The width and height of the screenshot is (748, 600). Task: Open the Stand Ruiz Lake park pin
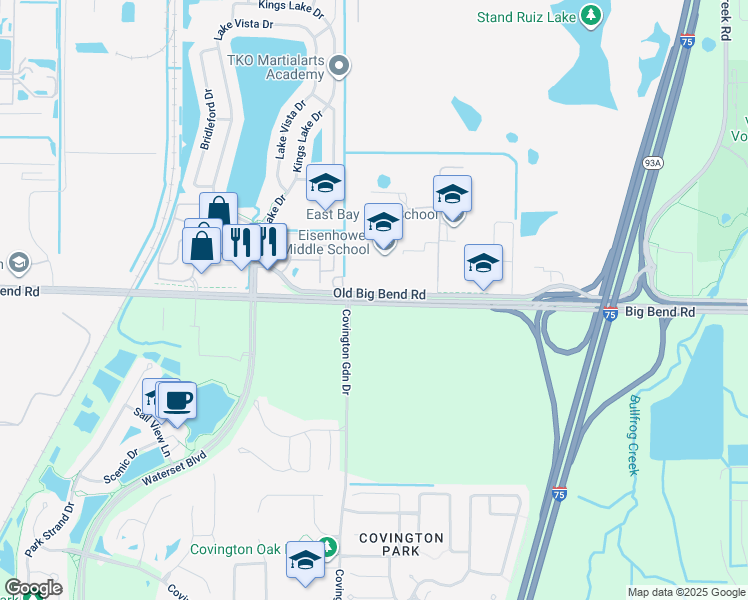[x=591, y=15]
